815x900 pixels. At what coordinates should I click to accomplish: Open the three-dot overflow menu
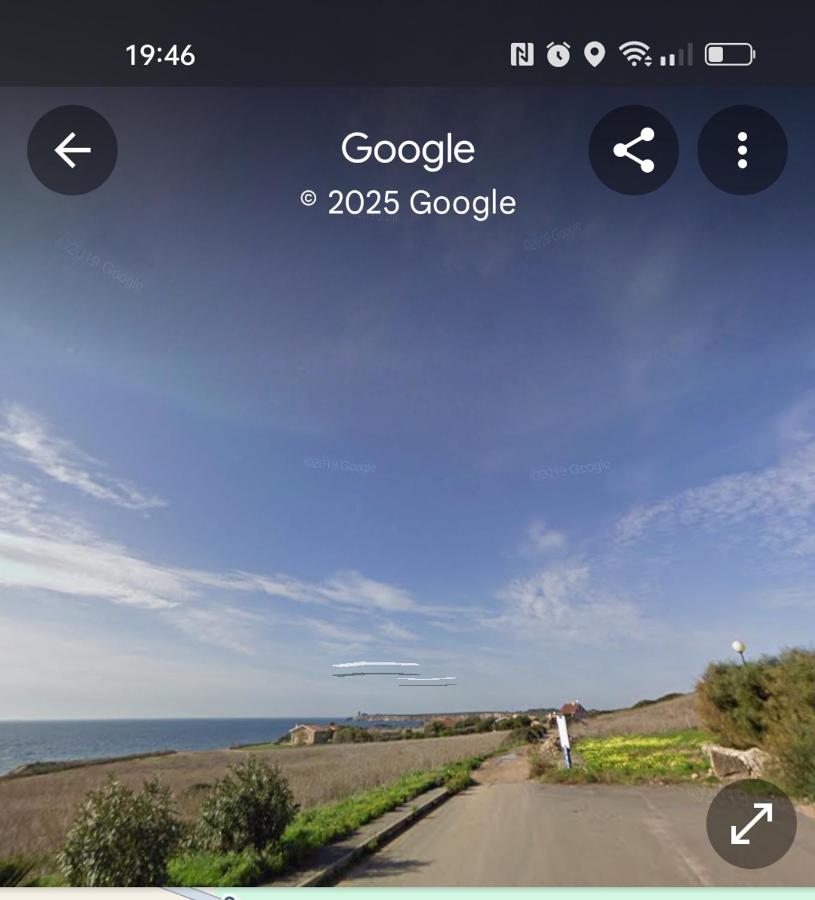(x=742, y=150)
